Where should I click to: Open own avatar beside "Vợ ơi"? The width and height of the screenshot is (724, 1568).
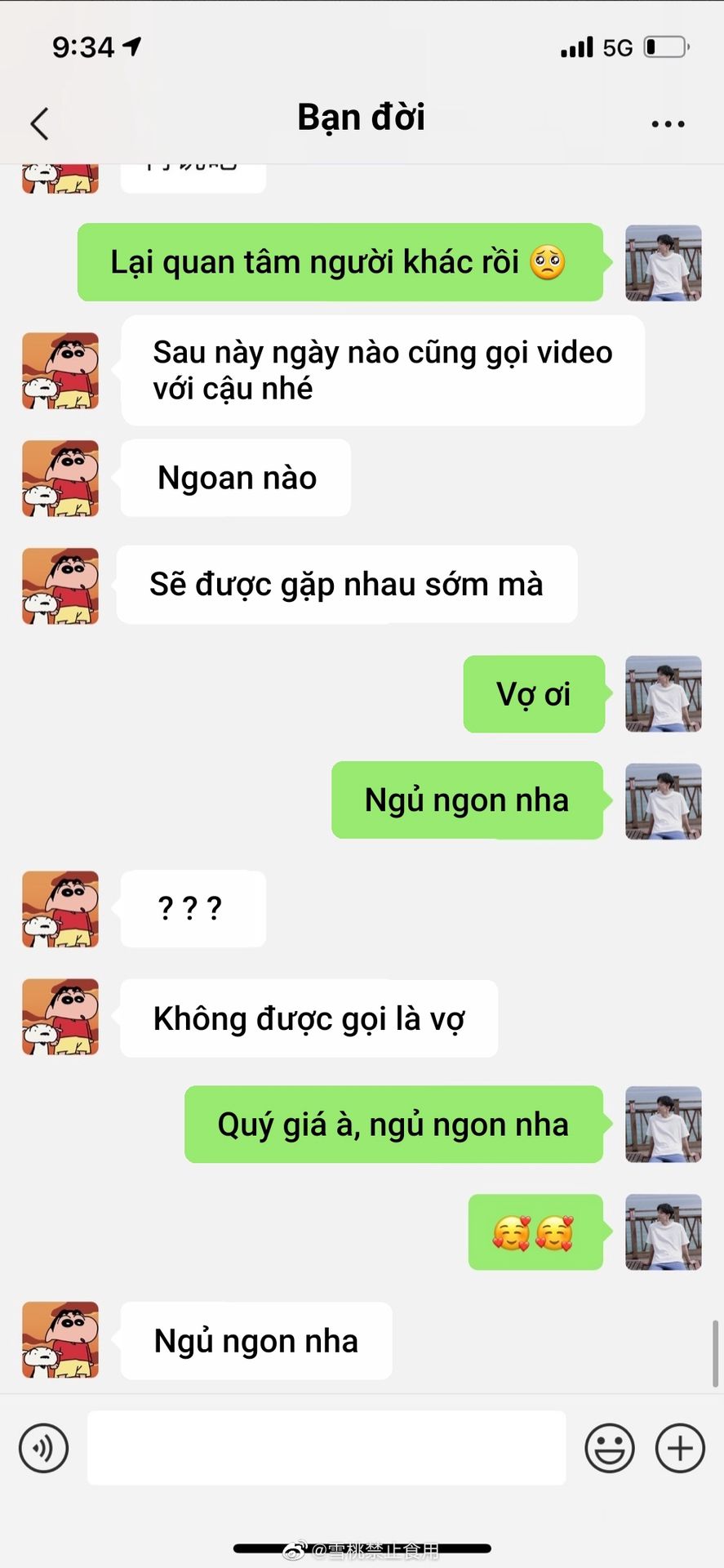(x=663, y=694)
